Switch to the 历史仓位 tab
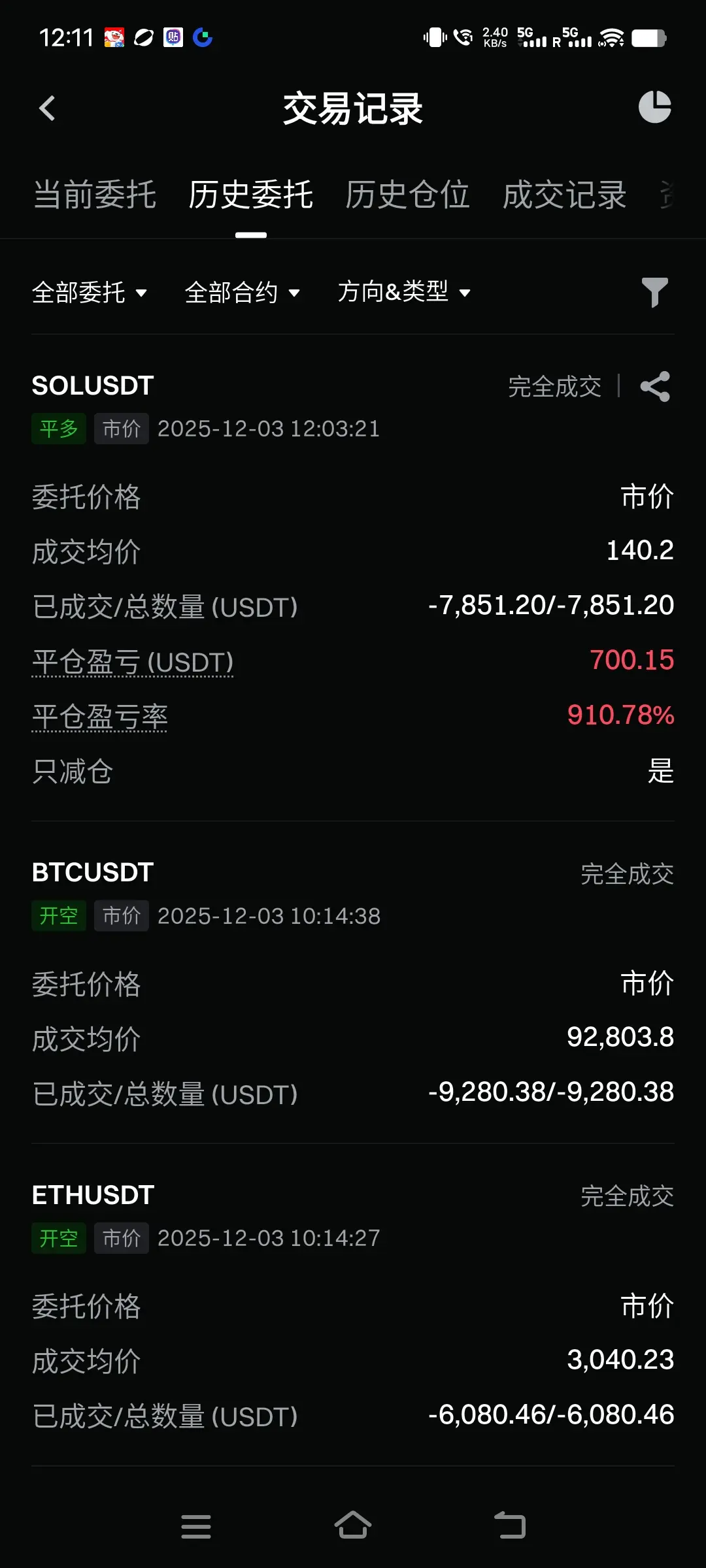The height and width of the screenshot is (1568, 706). 407,195
